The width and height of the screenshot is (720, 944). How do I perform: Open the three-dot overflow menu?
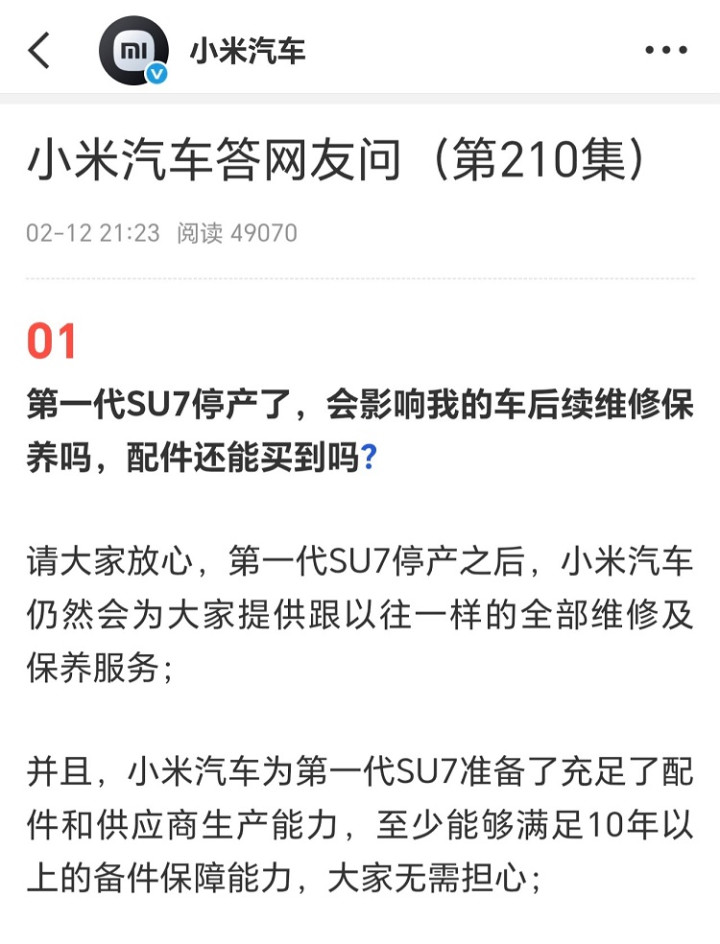point(666,50)
